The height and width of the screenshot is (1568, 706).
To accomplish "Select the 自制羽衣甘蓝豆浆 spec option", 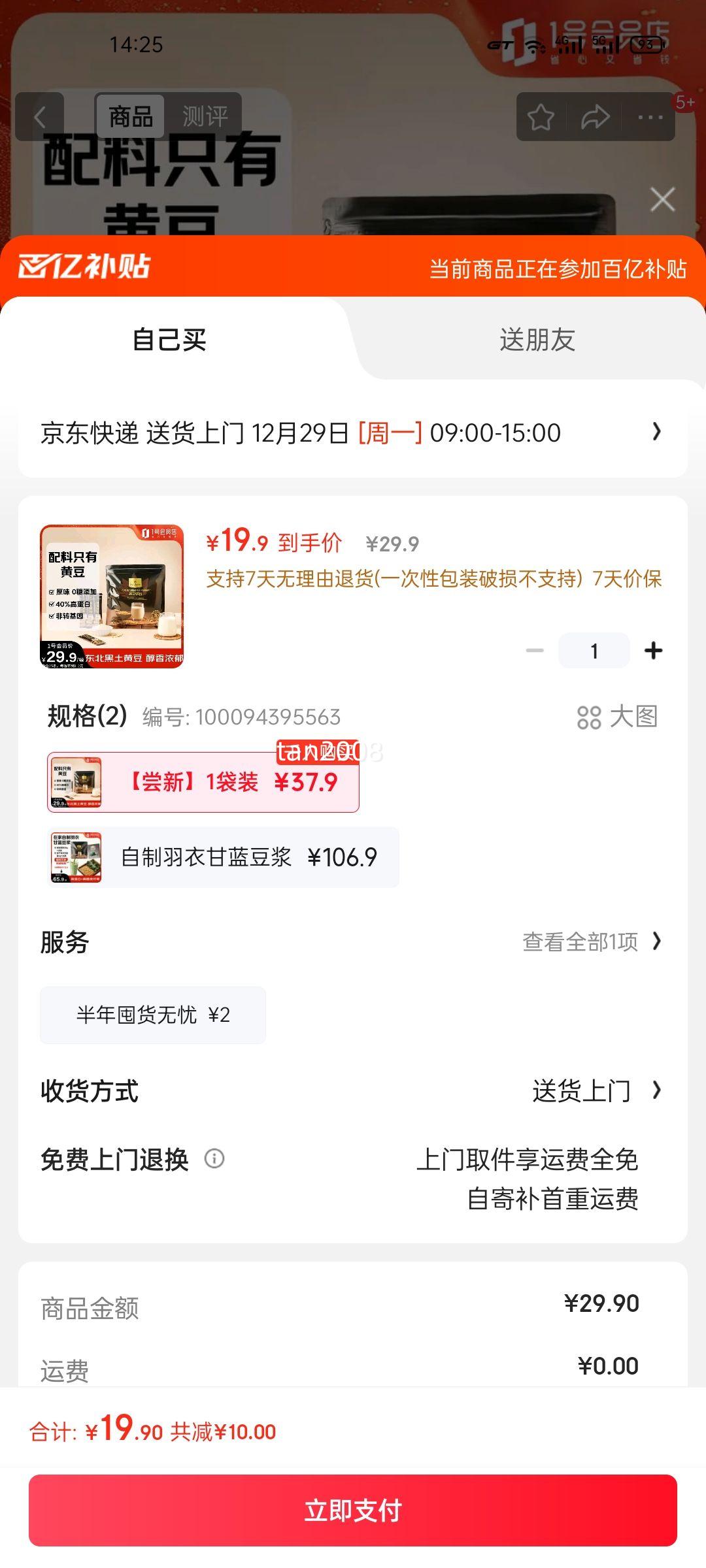I will coord(222,857).
